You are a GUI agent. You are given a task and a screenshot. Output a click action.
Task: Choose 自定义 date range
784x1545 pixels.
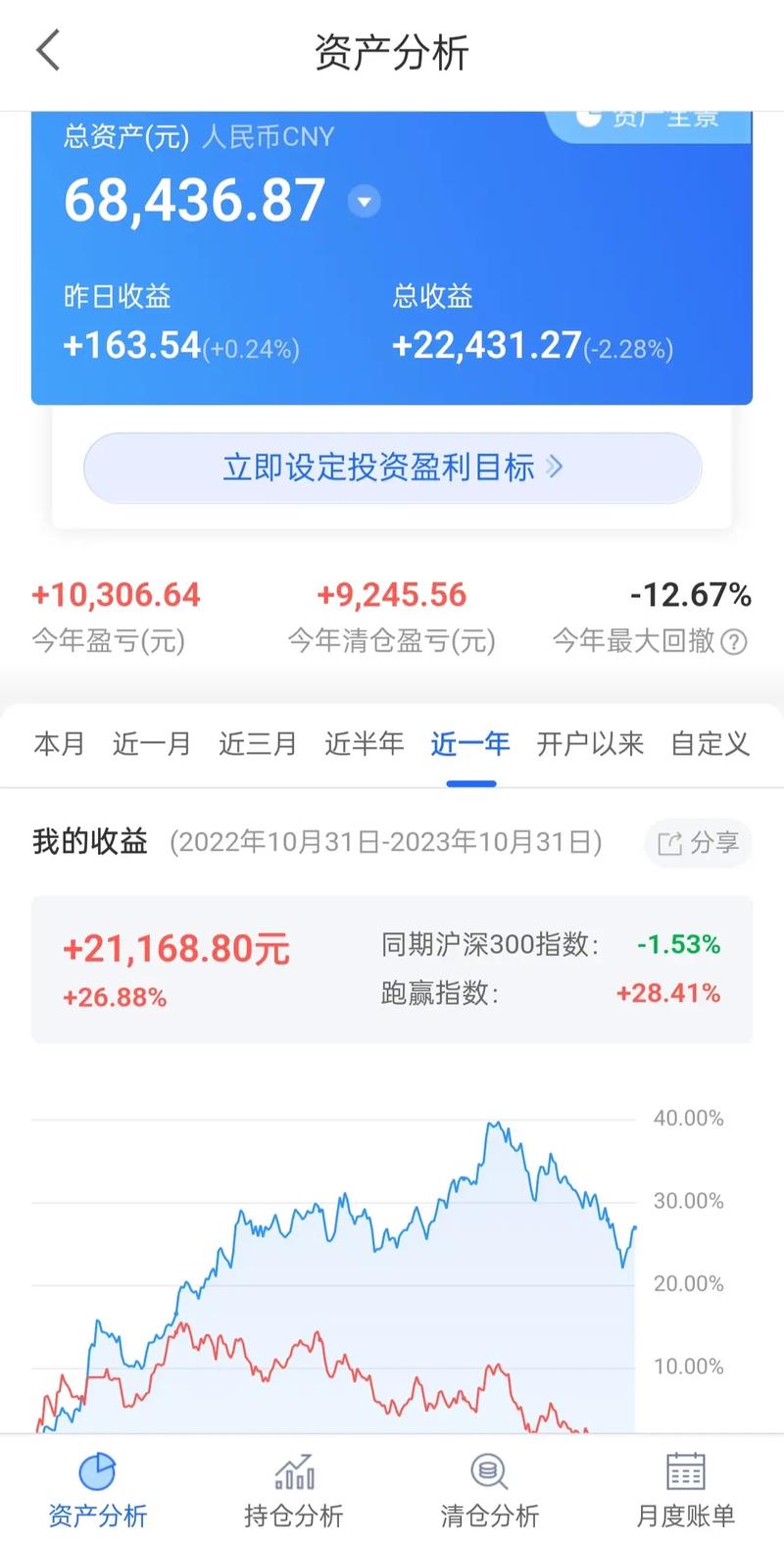pyautogui.click(x=710, y=744)
